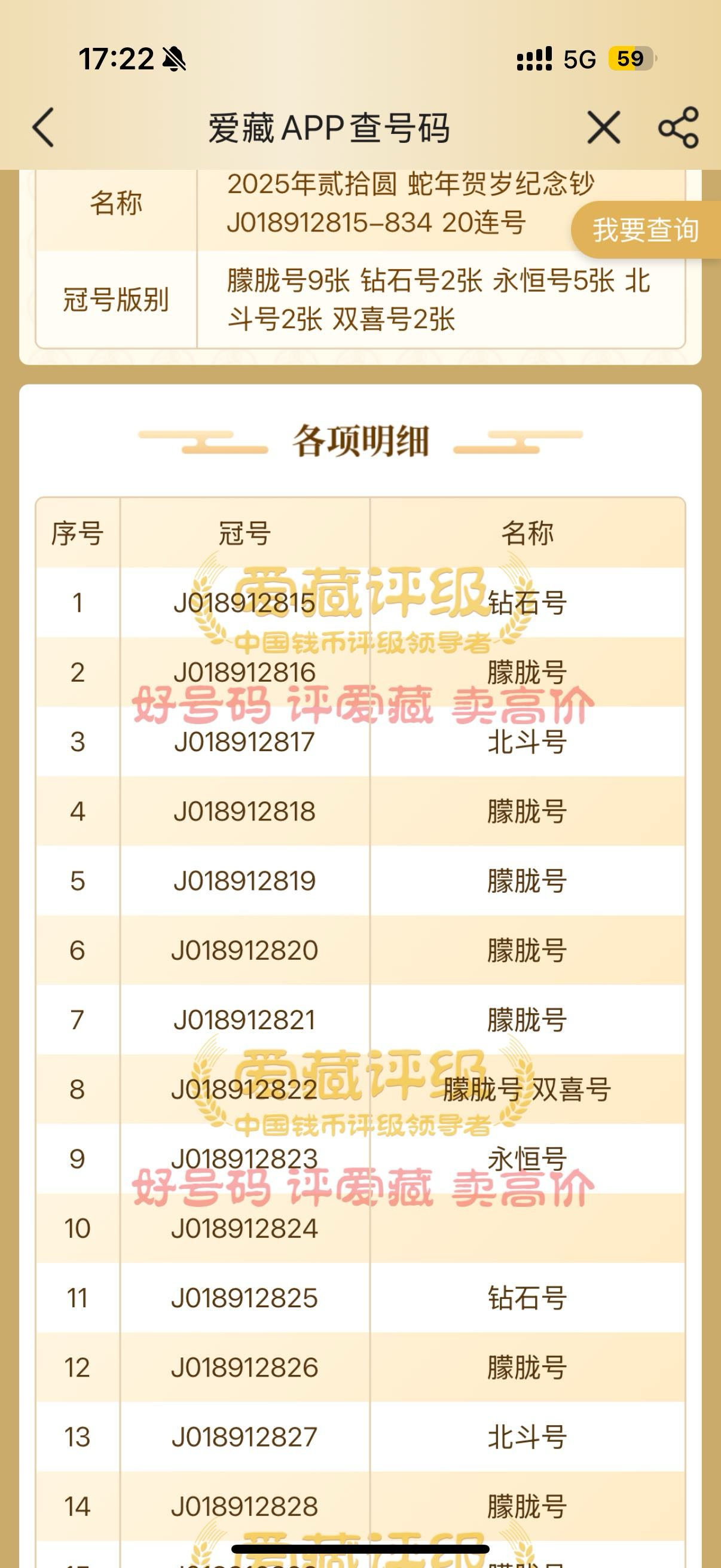This screenshot has height=1568, width=721.
Task: Share this serial number report
Action: click(x=679, y=128)
